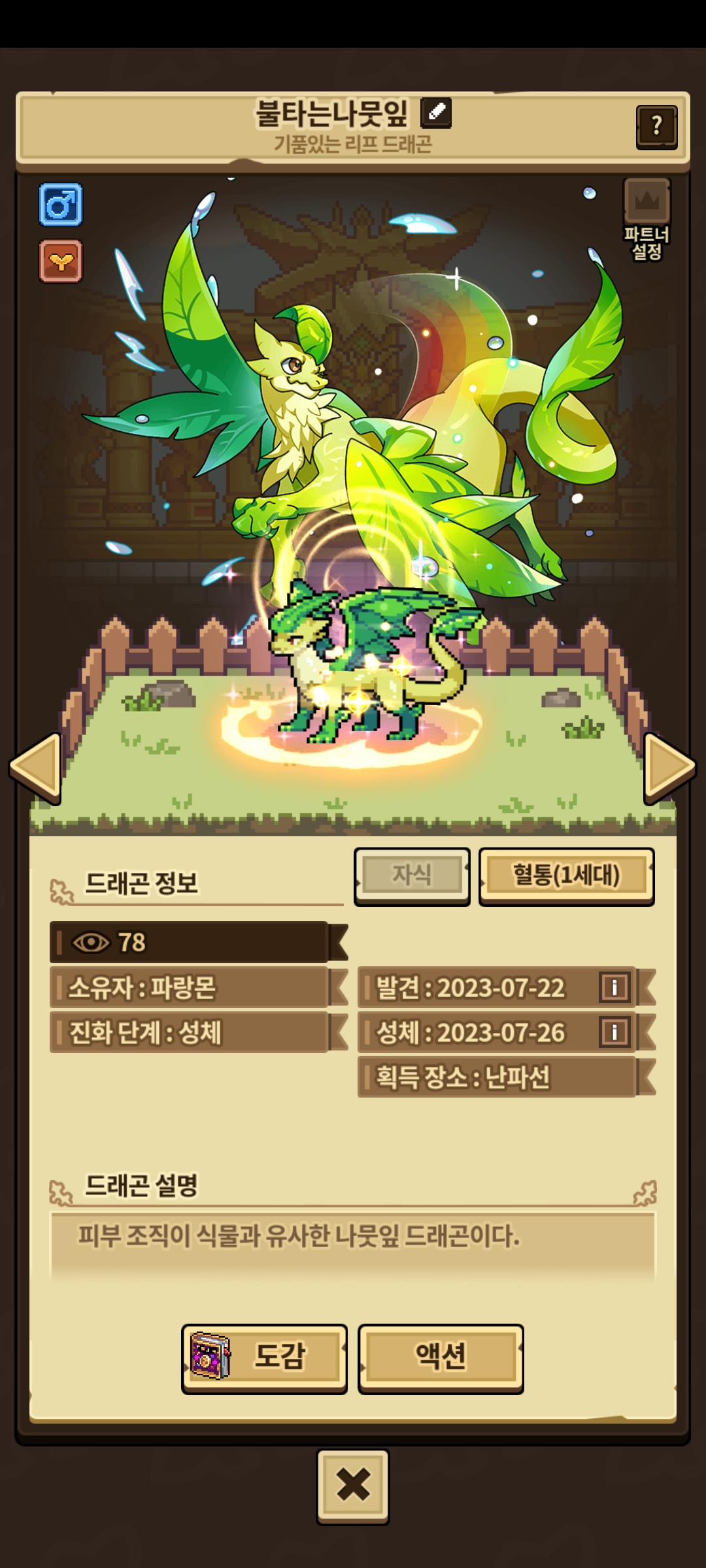Show info for 발견 date
706x1568 pixels.
click(614, 987)
